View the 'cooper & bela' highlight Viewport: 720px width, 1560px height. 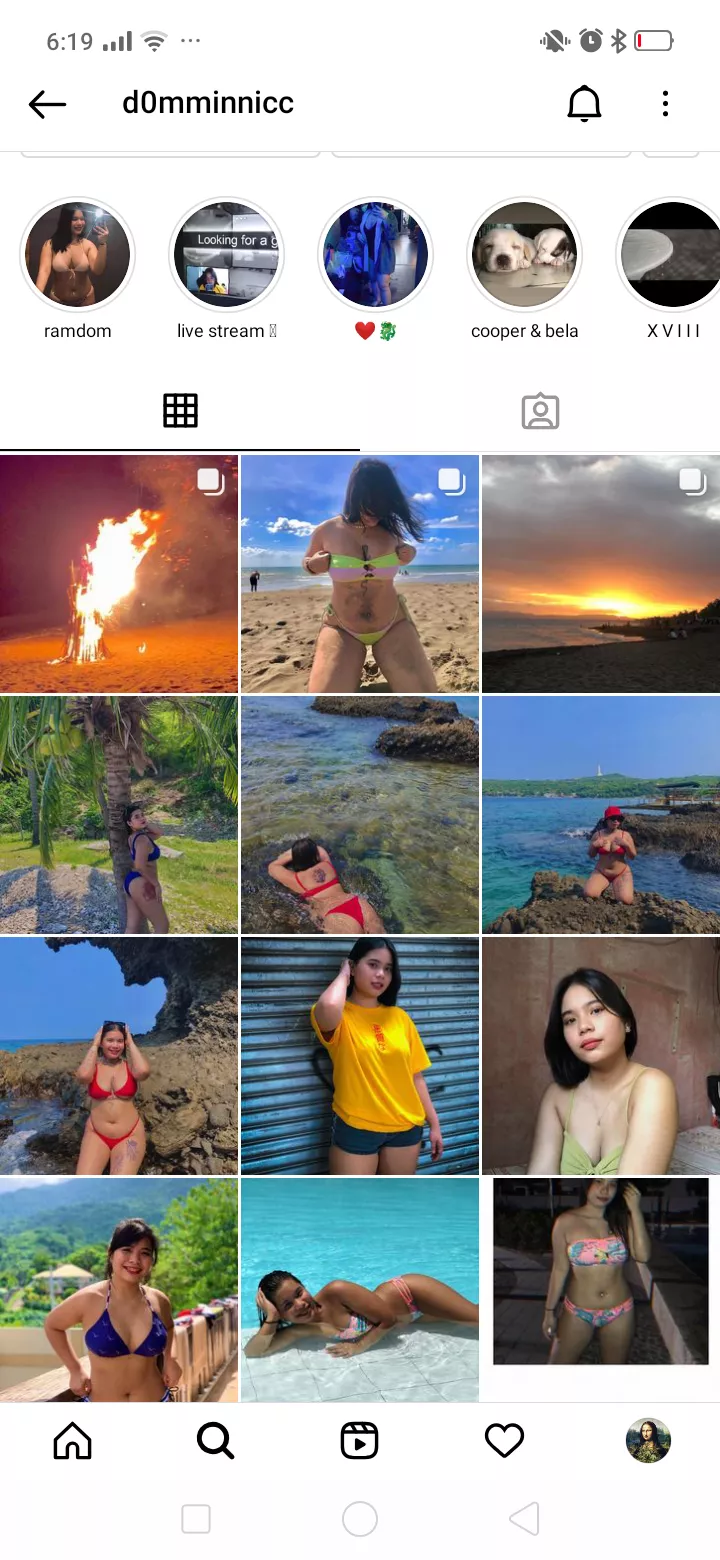click(x=524, y=255)
